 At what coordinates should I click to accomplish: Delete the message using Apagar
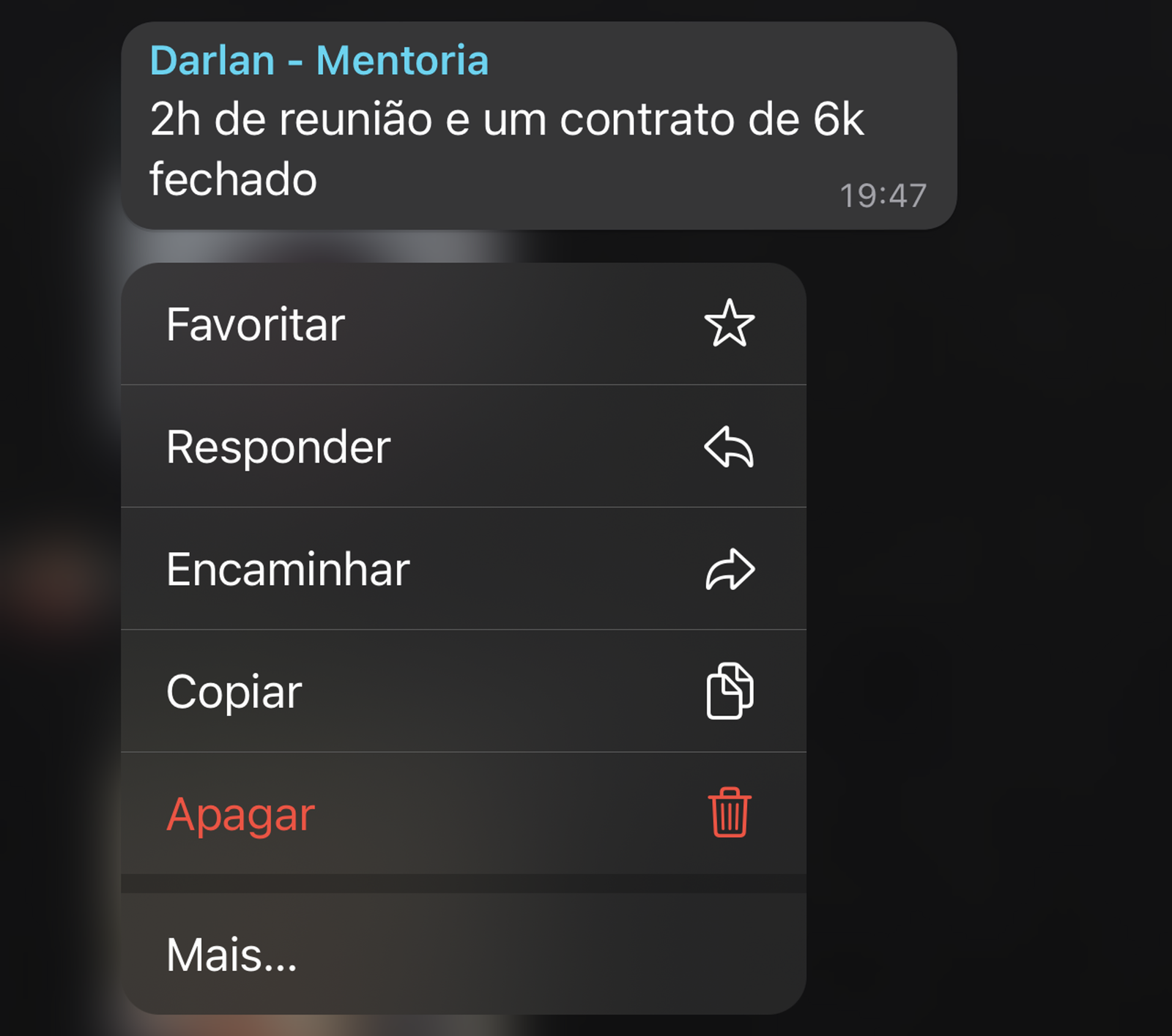tap(463, 813)
